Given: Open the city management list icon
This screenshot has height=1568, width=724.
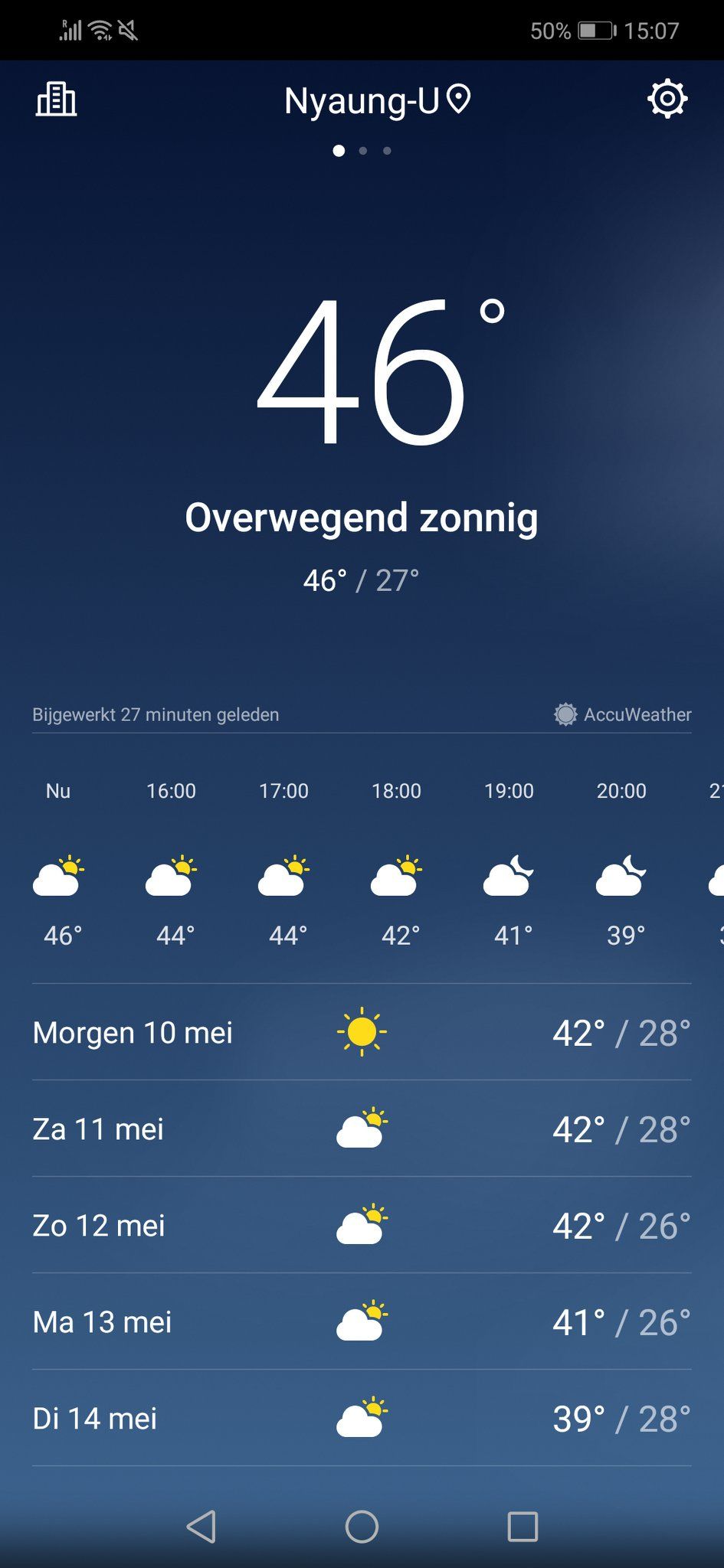Looking at the screenshot, I should pos(57,100).
